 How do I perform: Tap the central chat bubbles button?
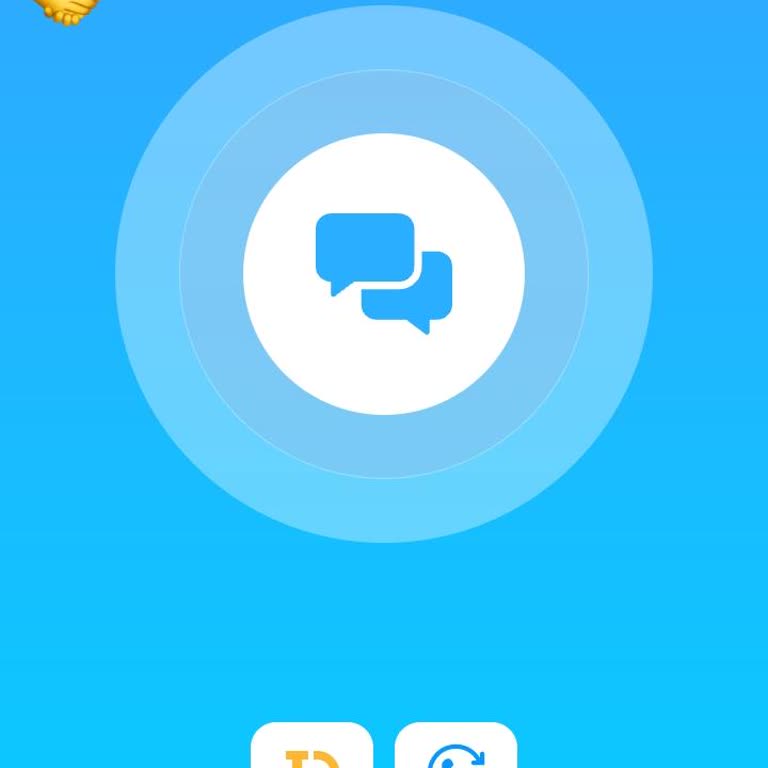tap(384, 273)
